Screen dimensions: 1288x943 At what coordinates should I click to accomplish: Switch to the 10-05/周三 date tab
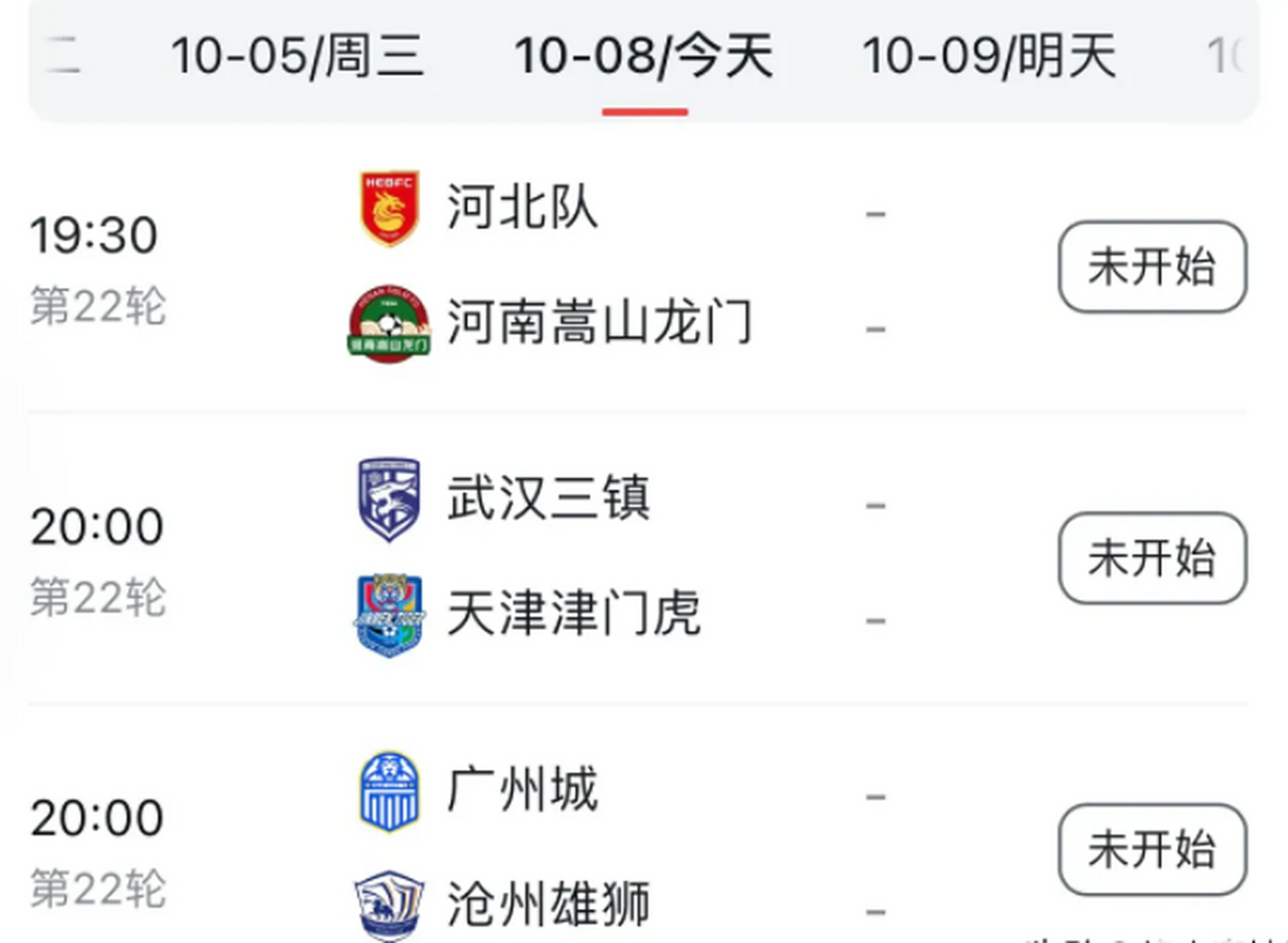297,57
